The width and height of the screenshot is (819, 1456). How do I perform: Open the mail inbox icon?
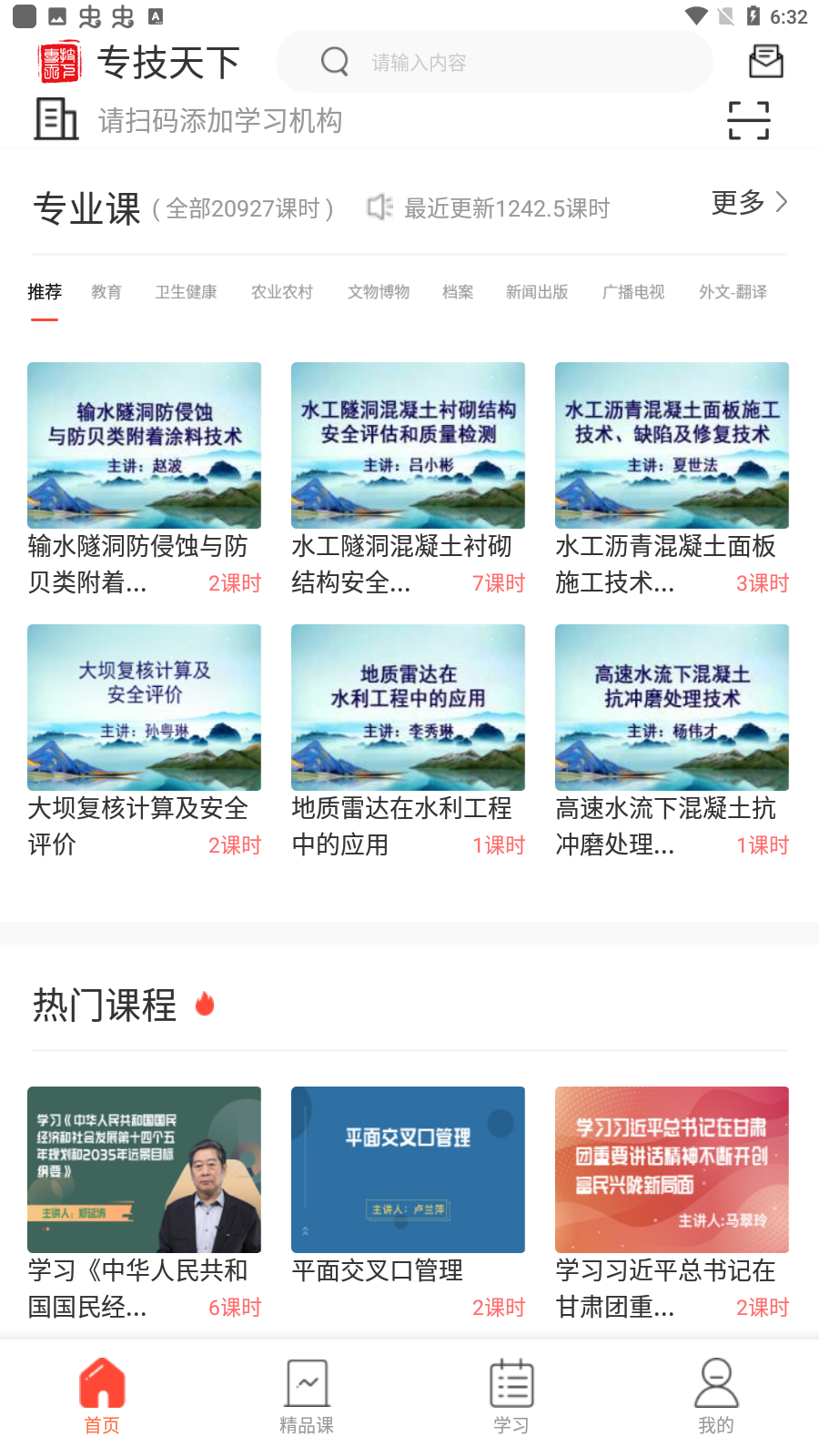[765, 62]
